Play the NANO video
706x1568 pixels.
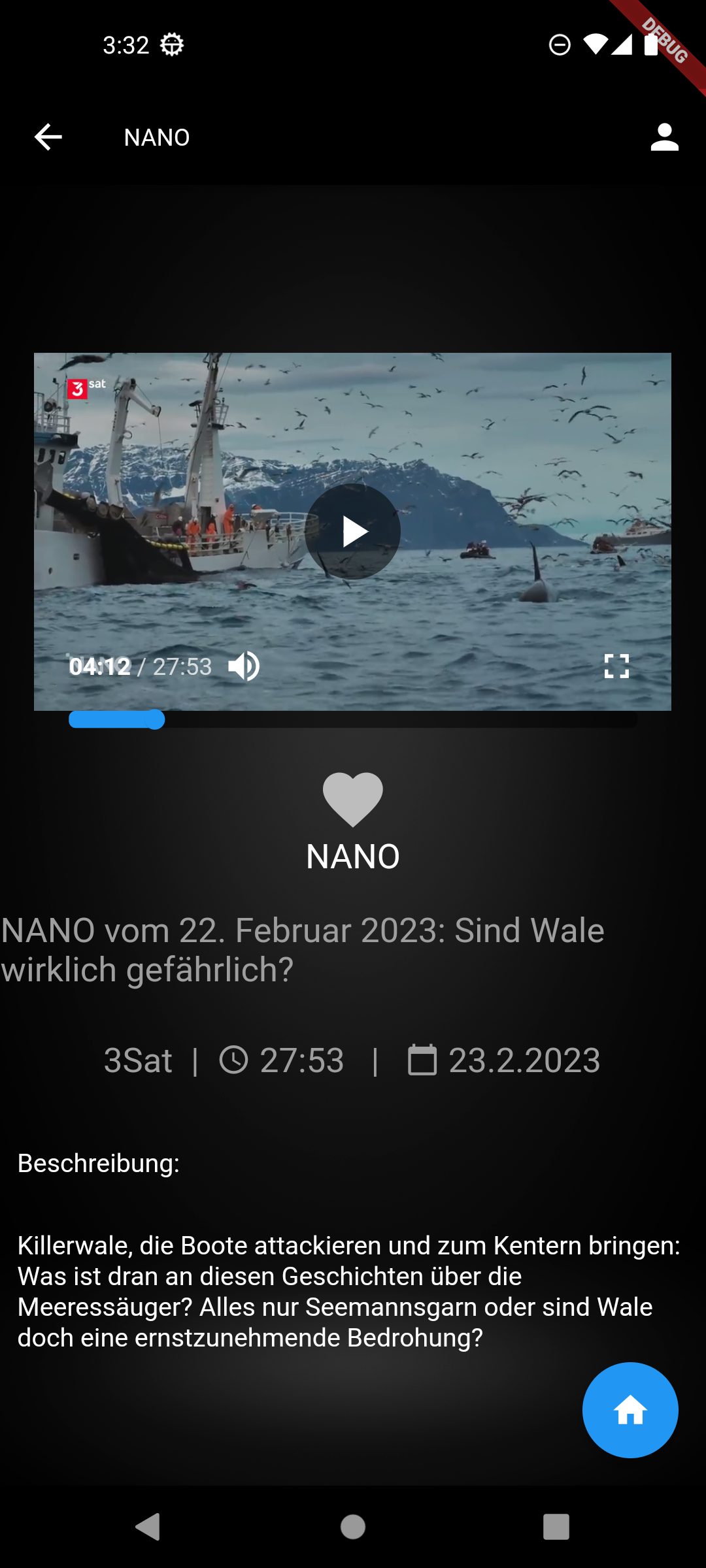click(353, 531)
